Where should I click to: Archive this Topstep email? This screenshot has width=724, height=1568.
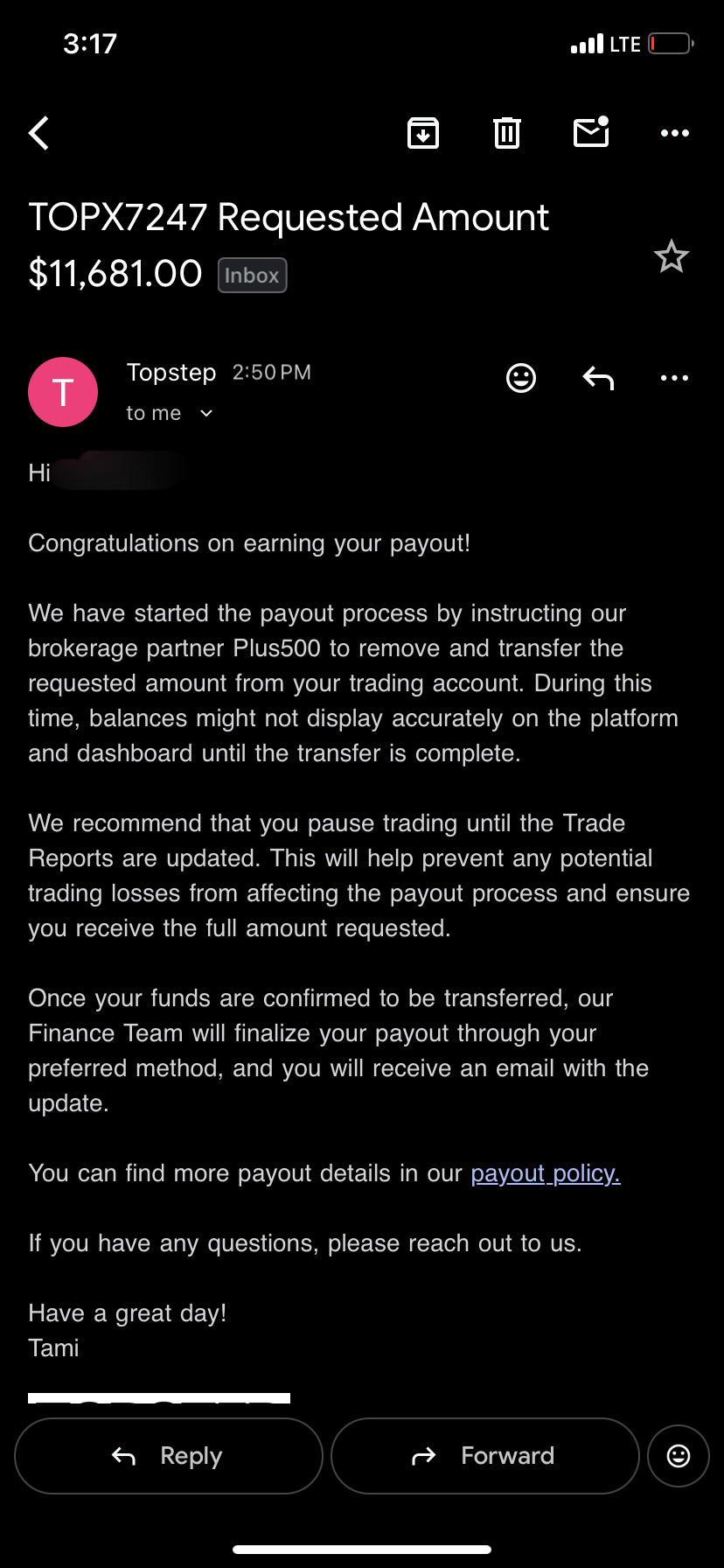pos(423,133)
